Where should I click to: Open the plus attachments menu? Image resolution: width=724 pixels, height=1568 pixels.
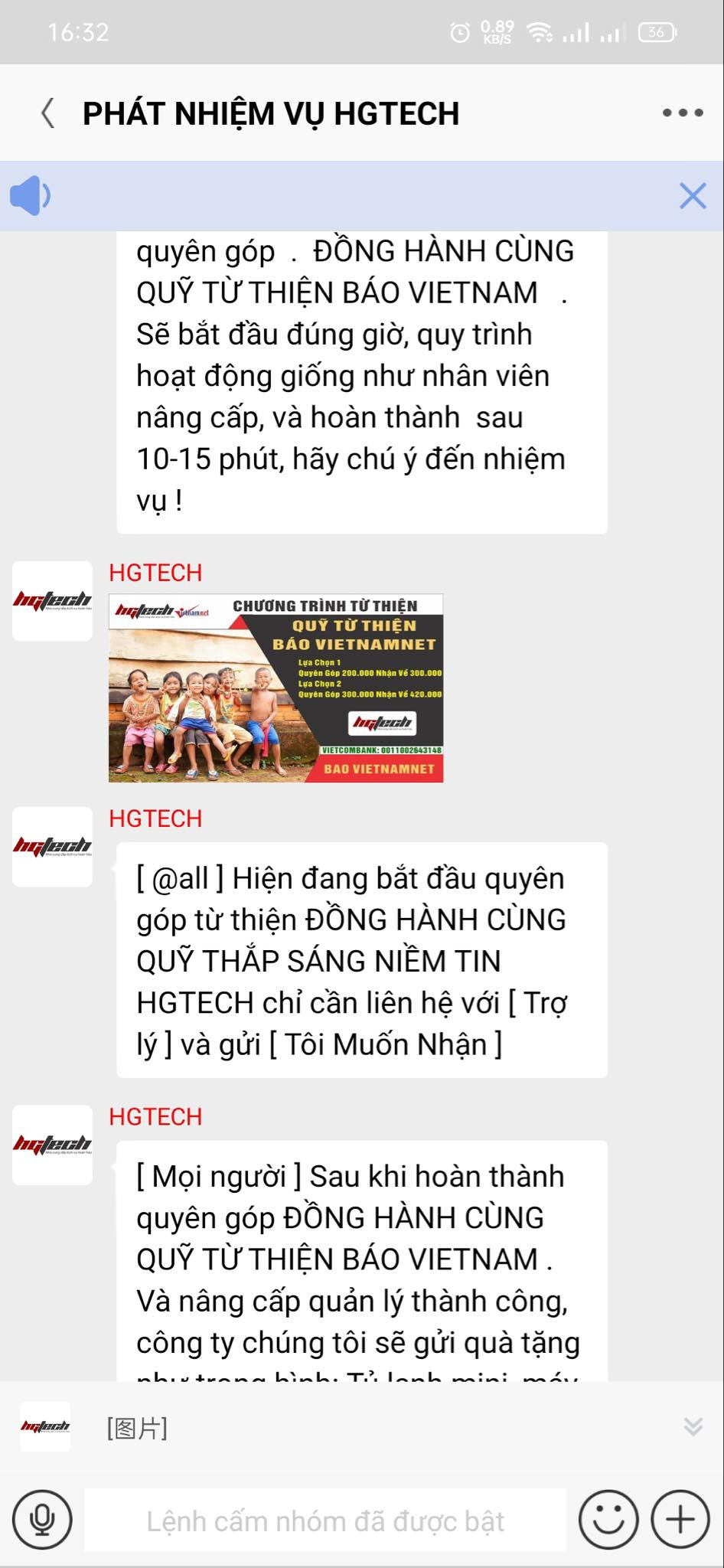(680, 1520)
